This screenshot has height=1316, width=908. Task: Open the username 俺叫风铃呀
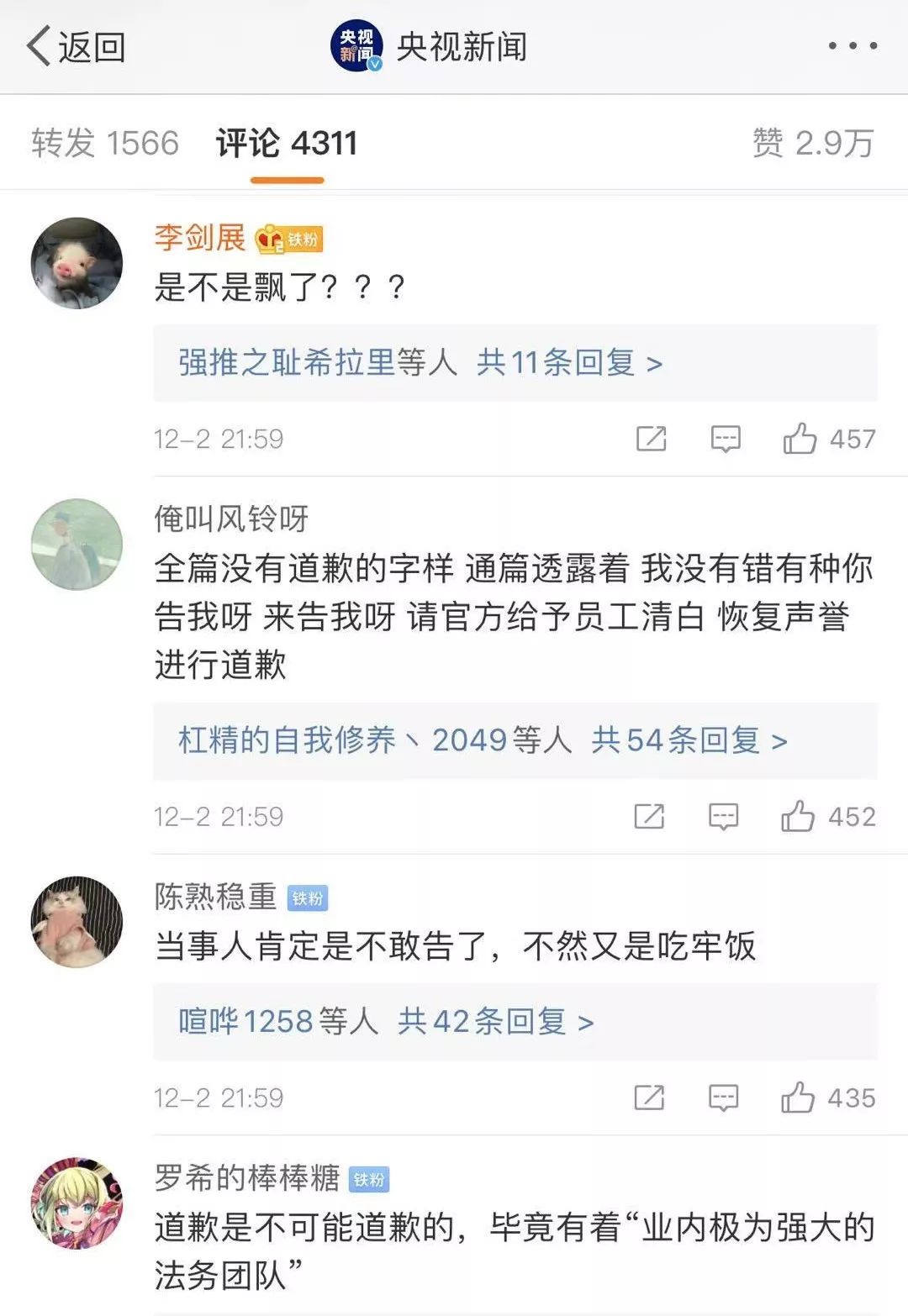pos(231,519)
